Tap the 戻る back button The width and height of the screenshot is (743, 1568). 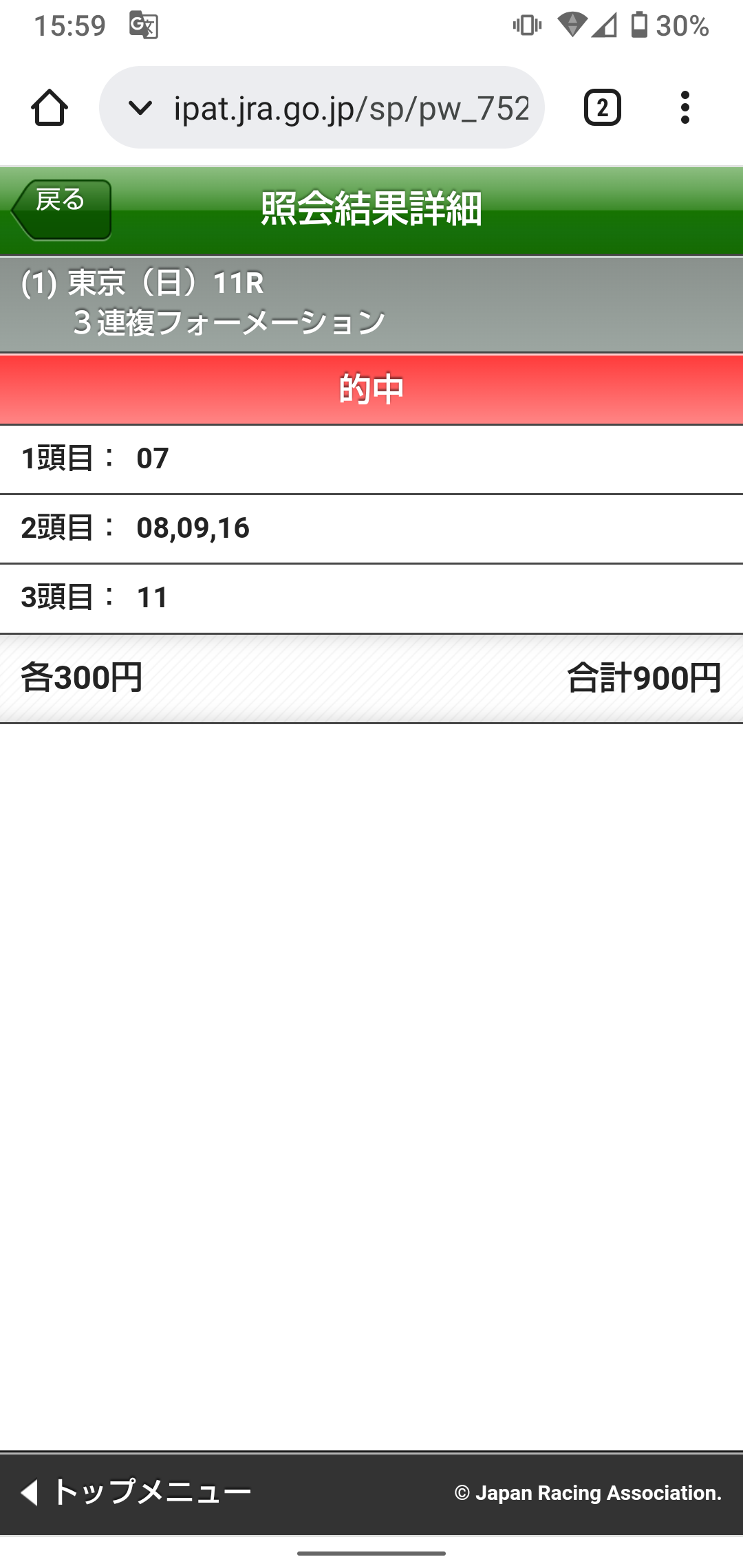62,210
